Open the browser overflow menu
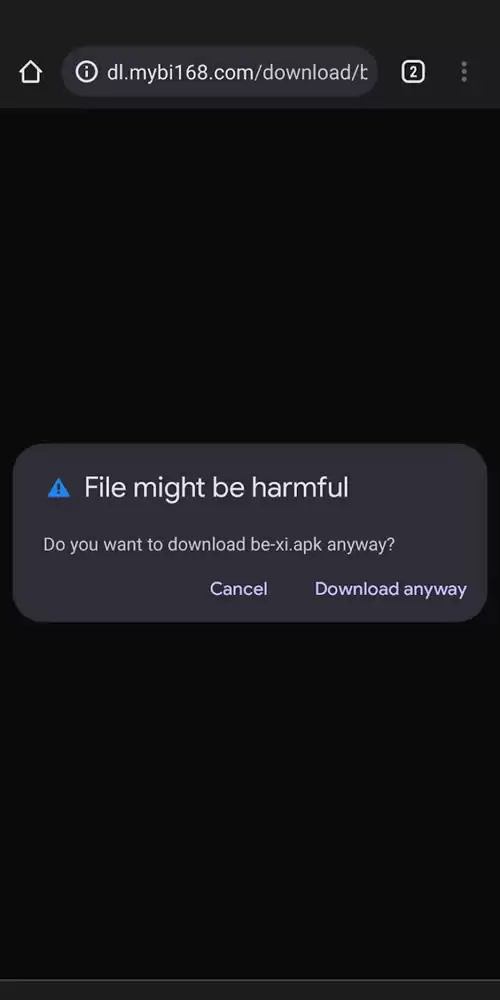This screenshot has height=1000, width=500. point(464,72)
